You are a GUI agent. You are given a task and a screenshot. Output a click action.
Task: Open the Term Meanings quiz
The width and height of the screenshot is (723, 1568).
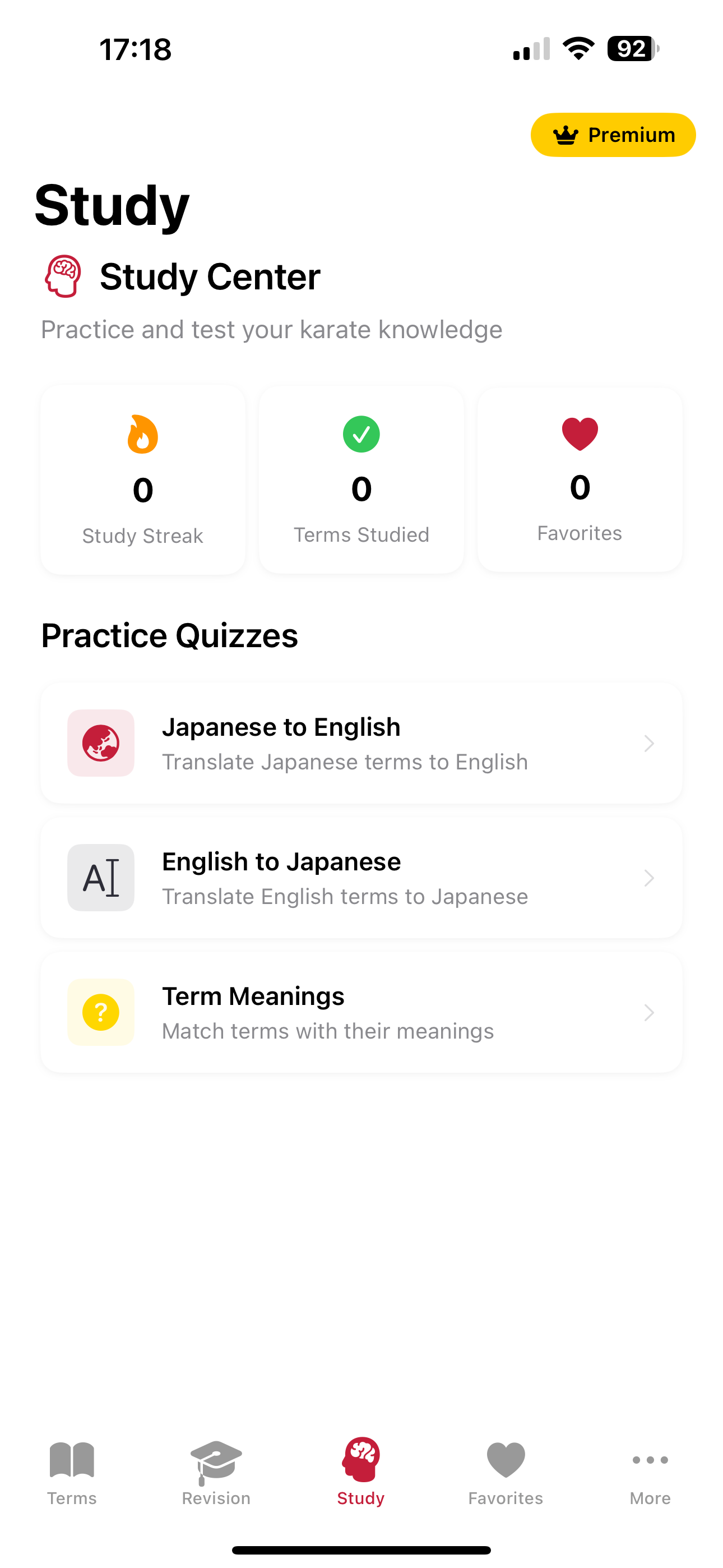pyautogui.click(x=361, y=1012)
